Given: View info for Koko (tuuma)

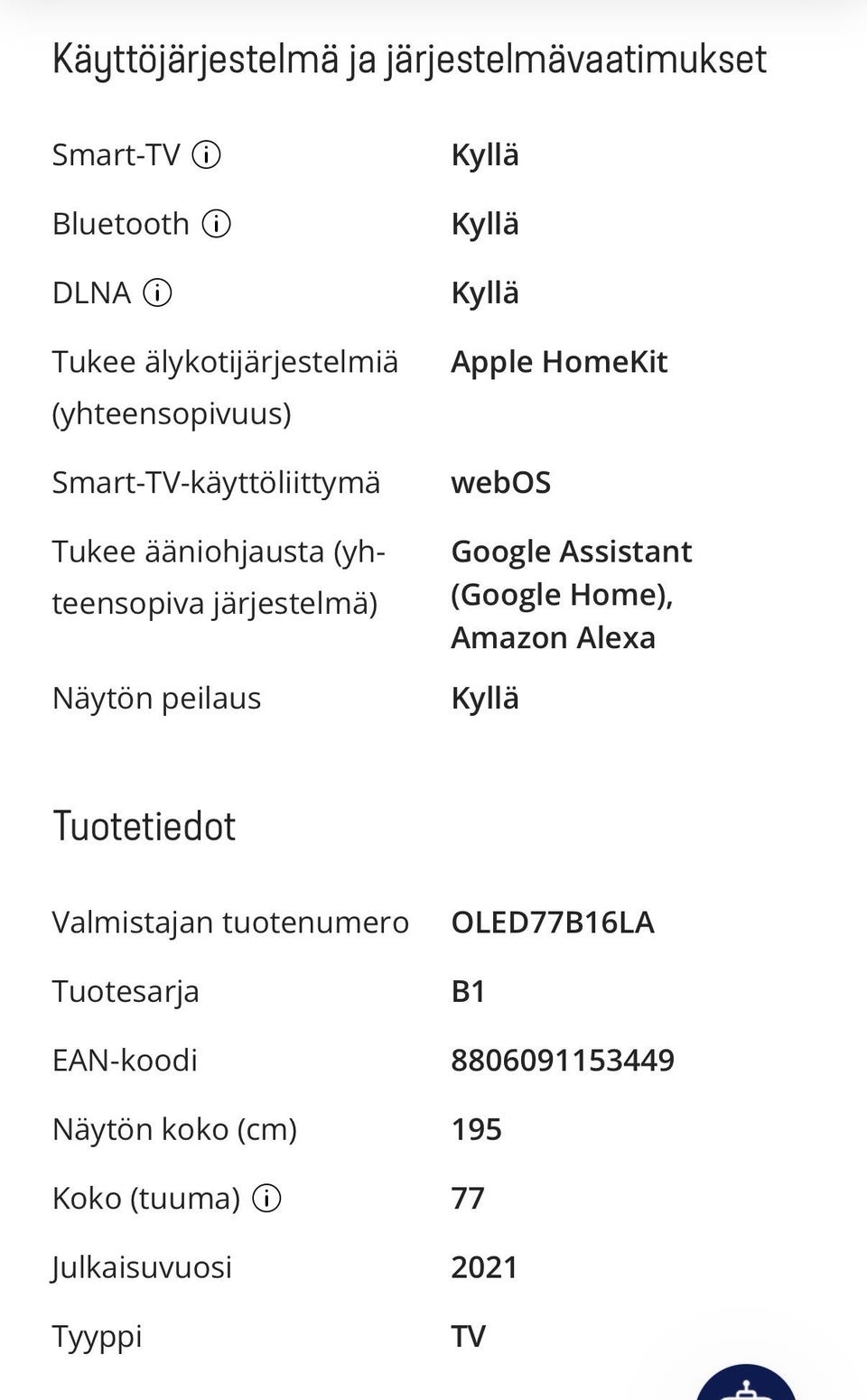Looking at the screenshot, I should tap(266, 1199).
